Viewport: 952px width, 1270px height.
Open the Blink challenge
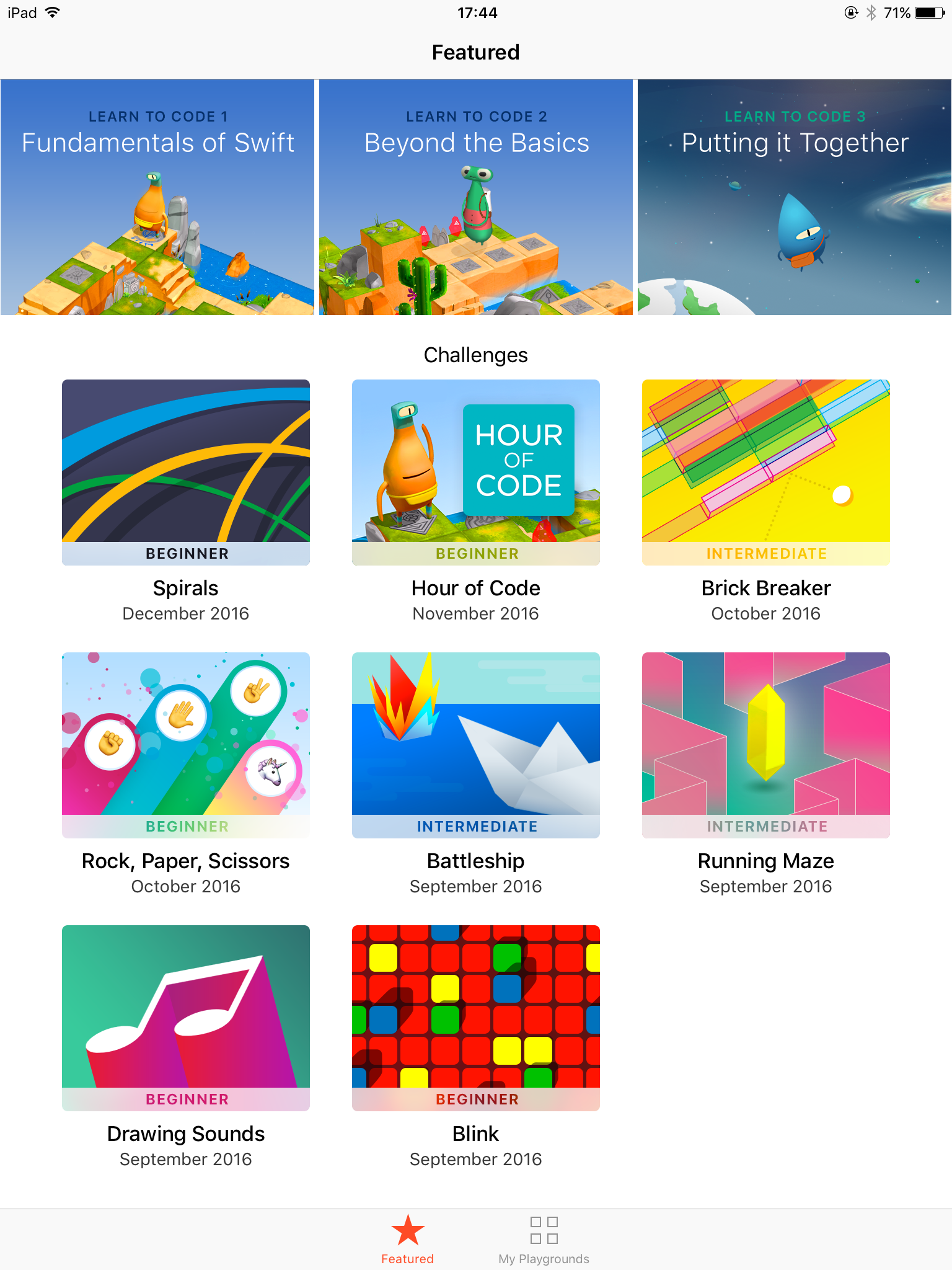[x=476, y=1018]
